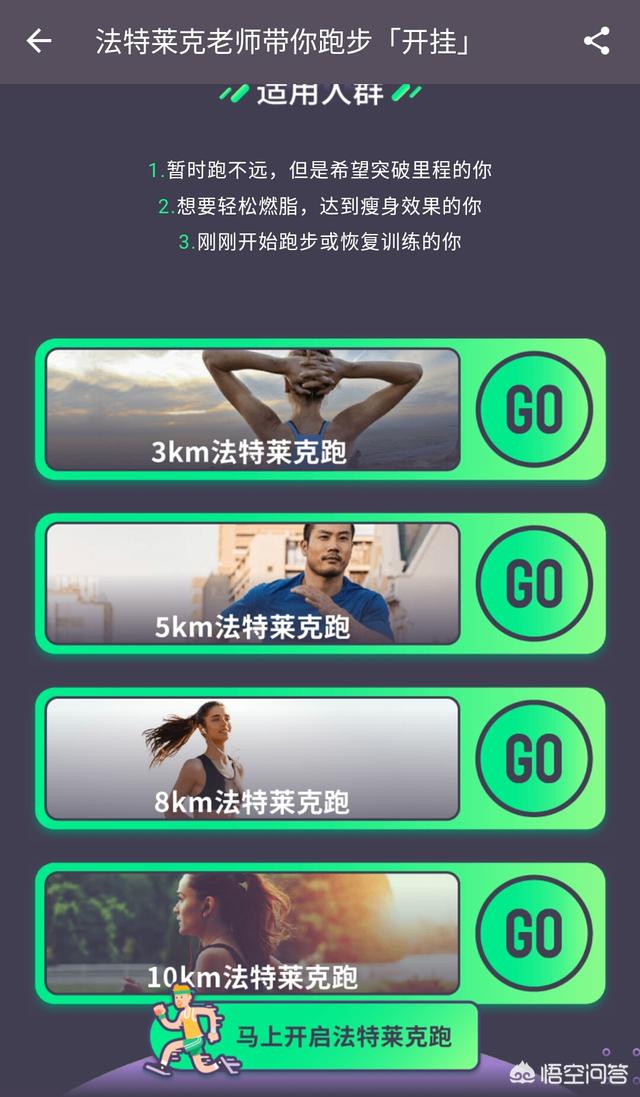Open the 5km法特莱克跑 card

point(252,584)
